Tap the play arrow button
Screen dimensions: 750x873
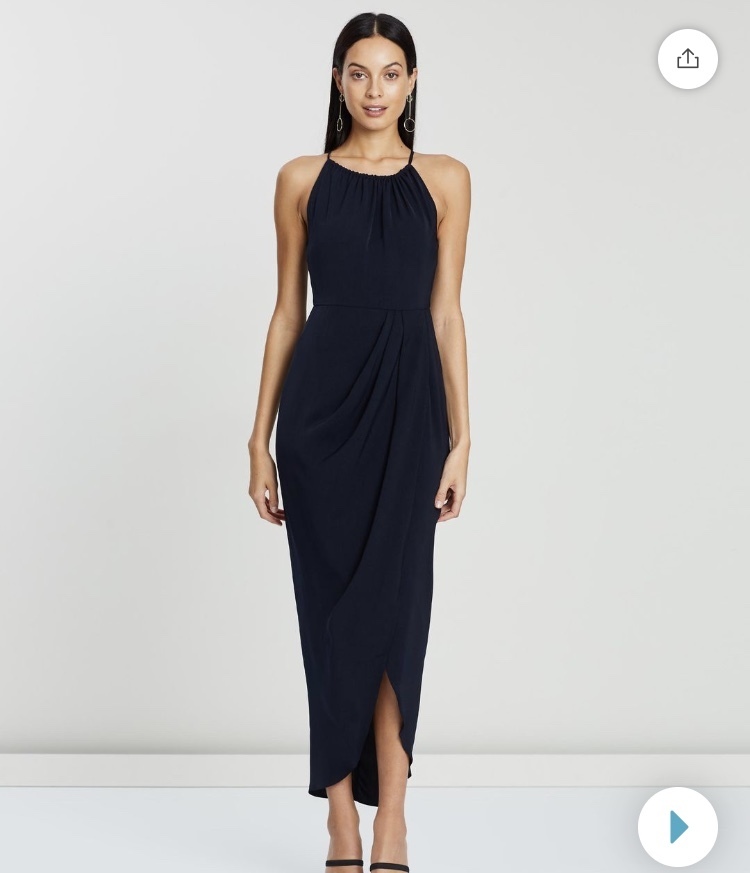click(678, 827)
